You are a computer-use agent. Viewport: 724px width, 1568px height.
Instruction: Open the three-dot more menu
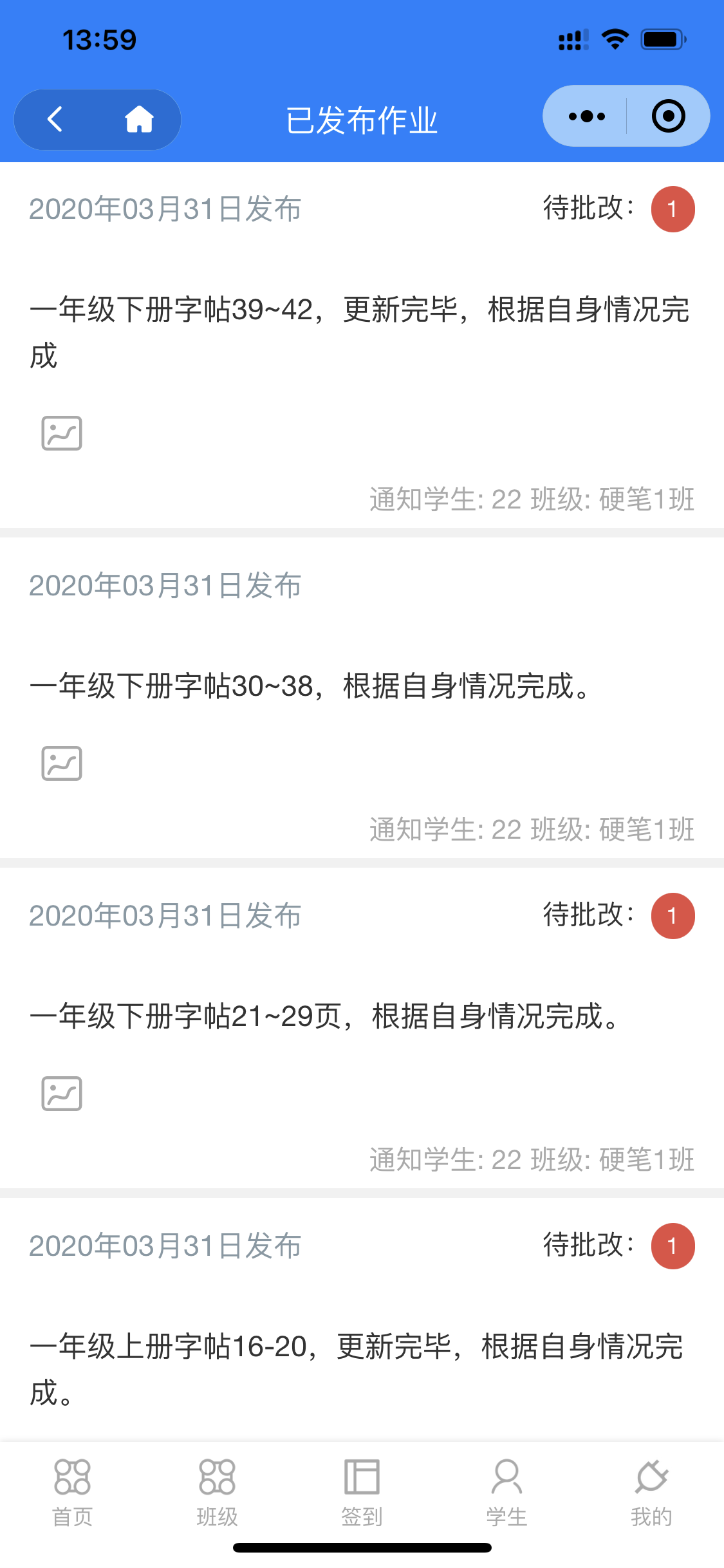click(x=586, y=117)
